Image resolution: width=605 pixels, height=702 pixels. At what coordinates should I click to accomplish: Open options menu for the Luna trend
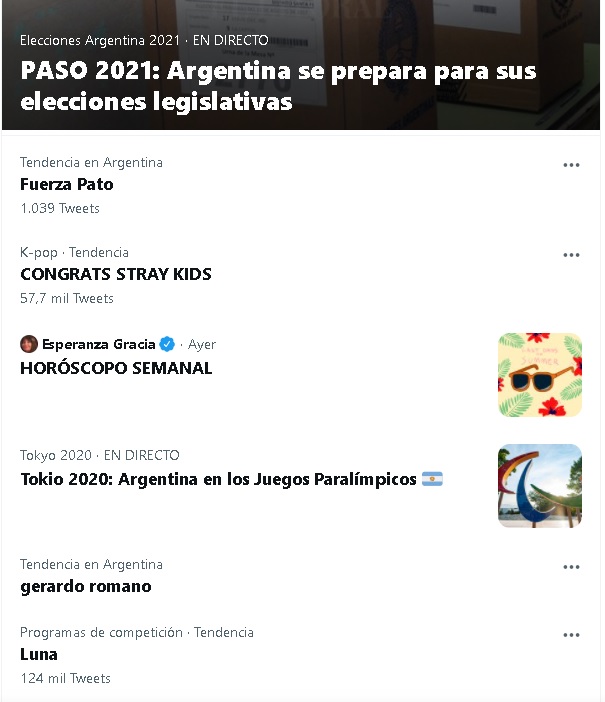click(x=571, y=635)
